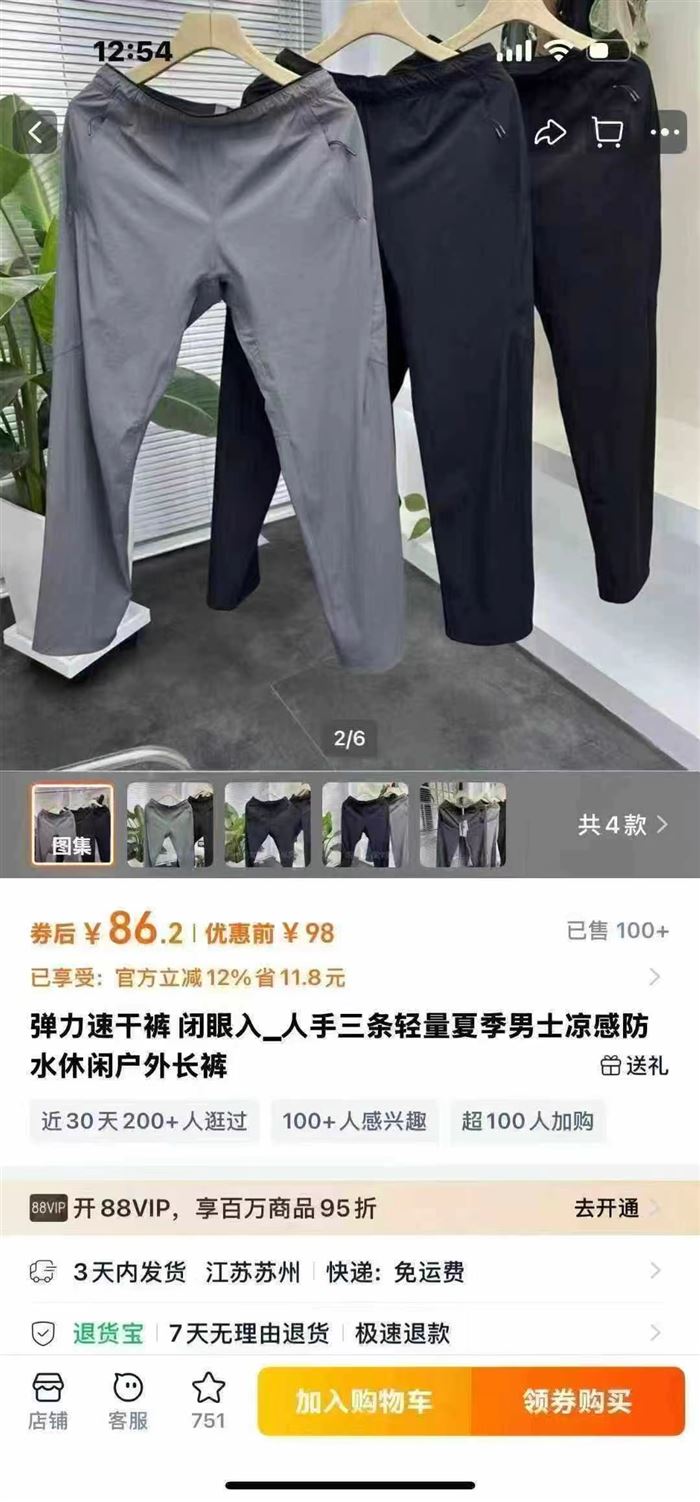This screenshot has height=1502, width=700.
Task: Go back using the arrow icon
Action: tap(37, 133)
